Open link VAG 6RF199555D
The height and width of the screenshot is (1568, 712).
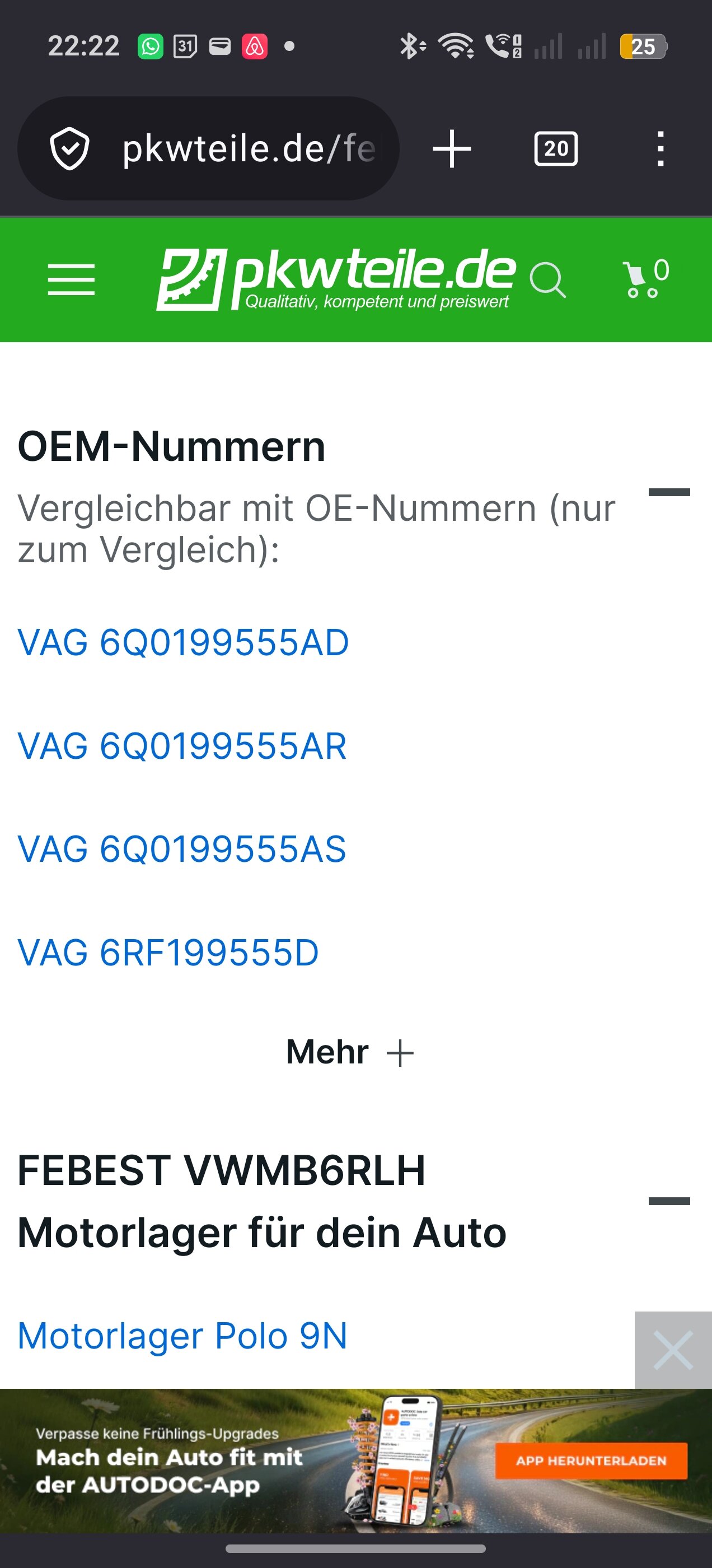(168, 953)
